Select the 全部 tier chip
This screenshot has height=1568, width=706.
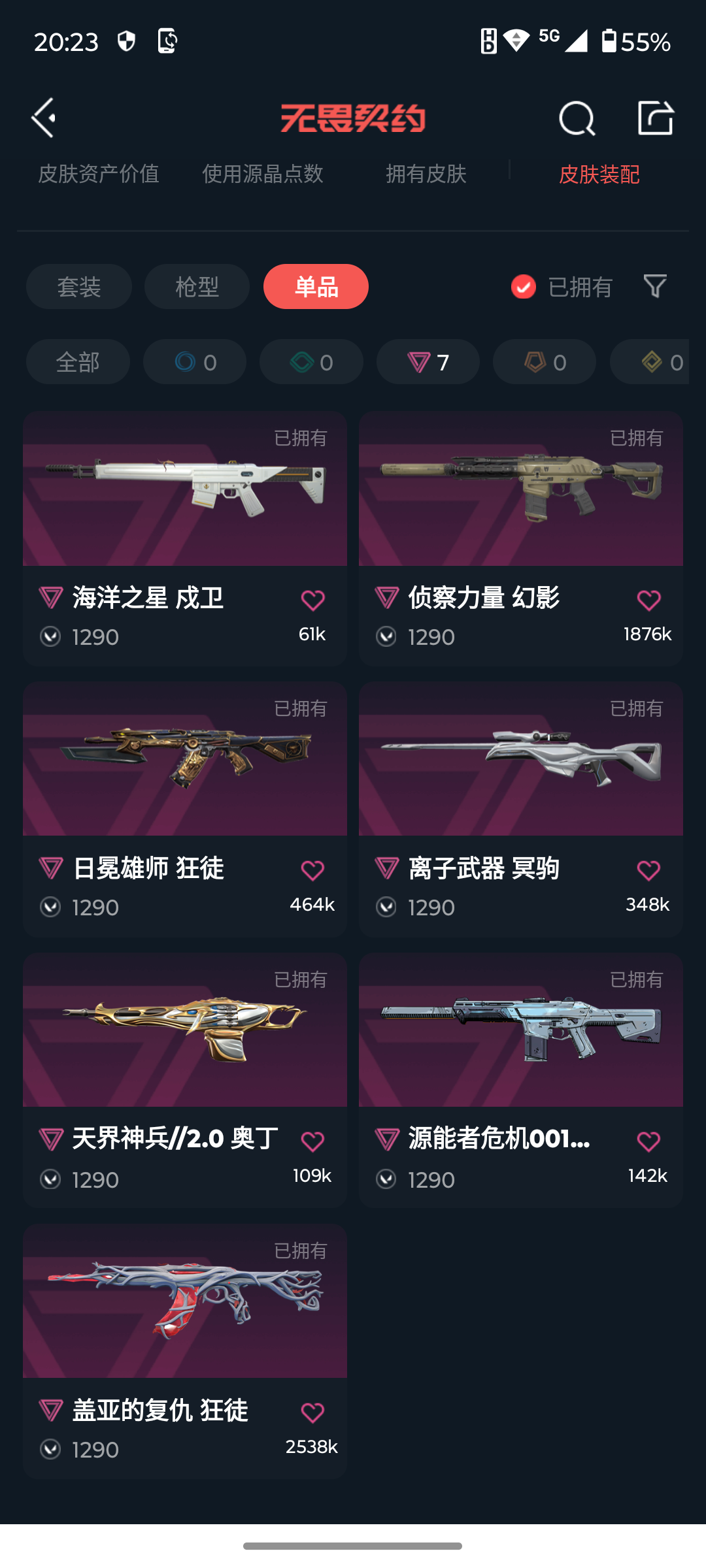(x=78, y=362)
